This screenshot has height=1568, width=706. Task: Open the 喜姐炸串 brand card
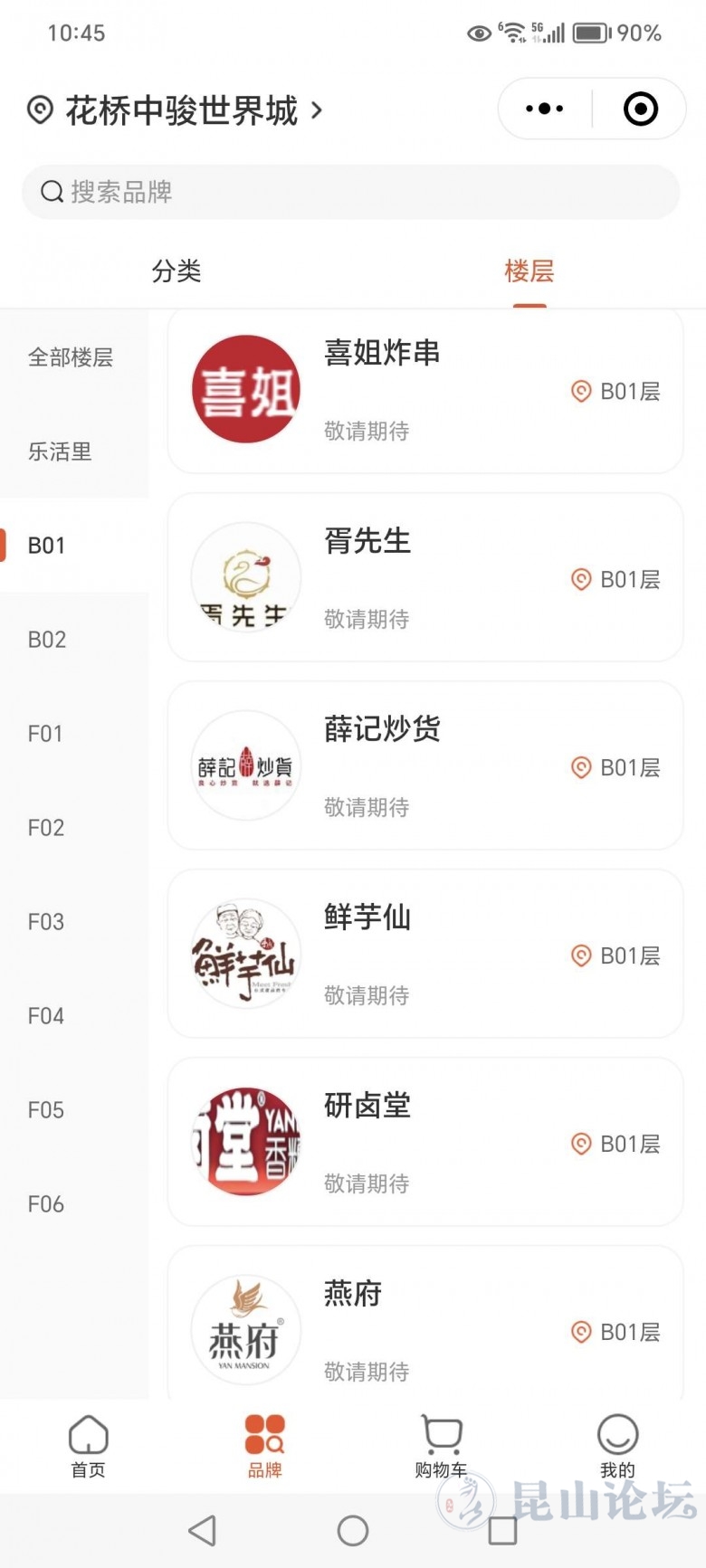point(425,391)
